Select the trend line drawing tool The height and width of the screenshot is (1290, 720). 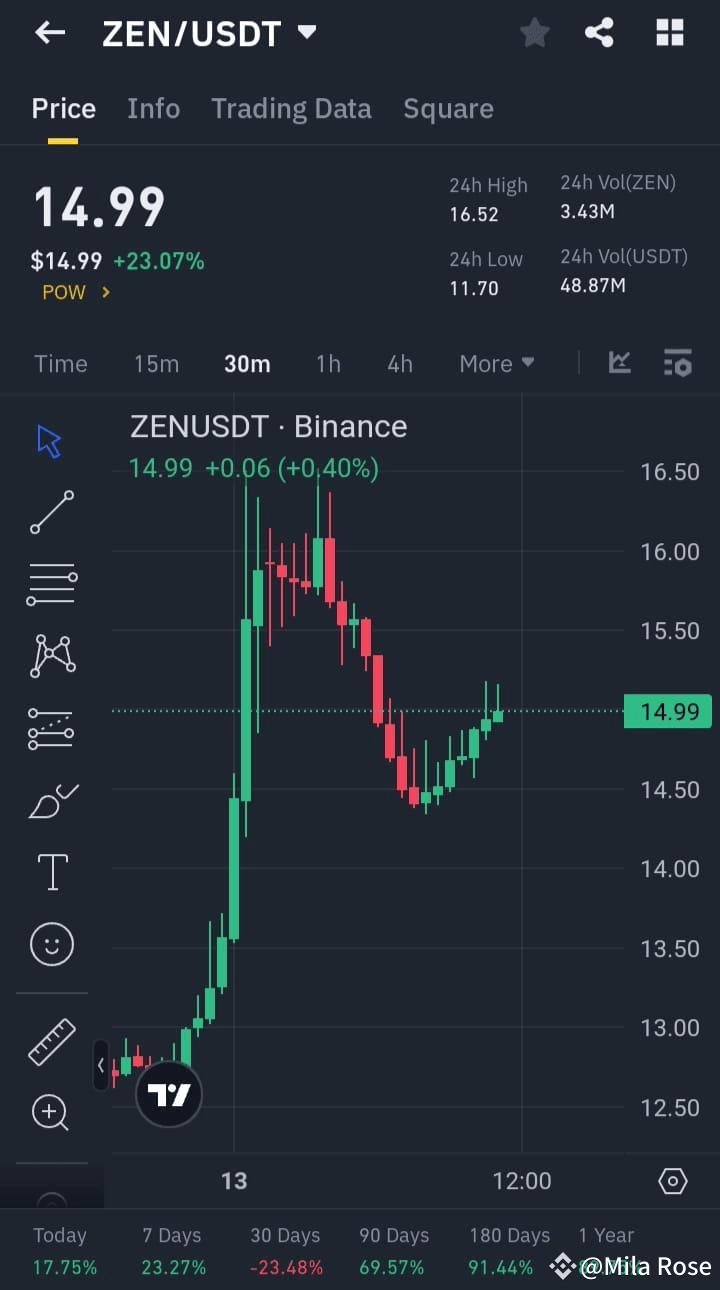(x=51, y=513)
